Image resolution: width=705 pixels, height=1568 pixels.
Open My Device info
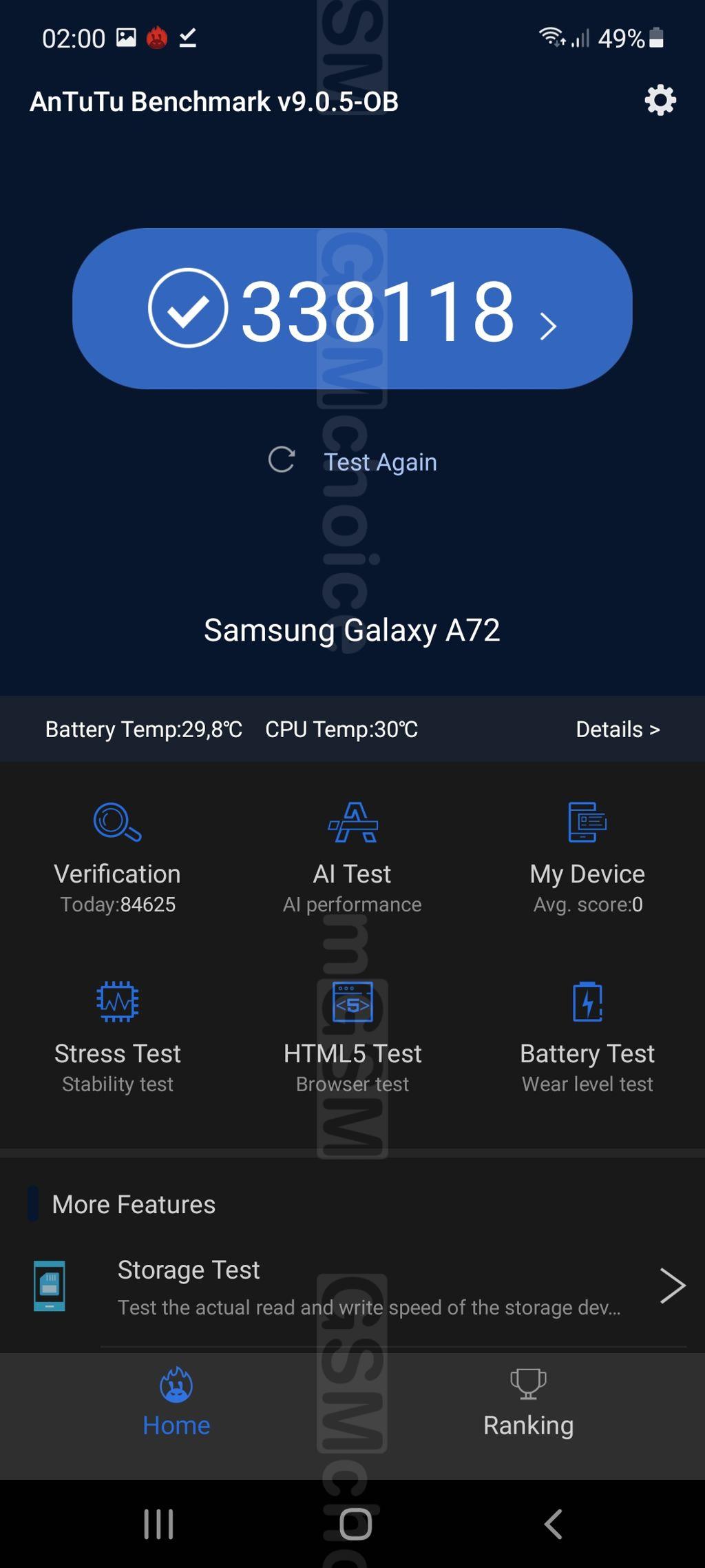tap(587, 858)
